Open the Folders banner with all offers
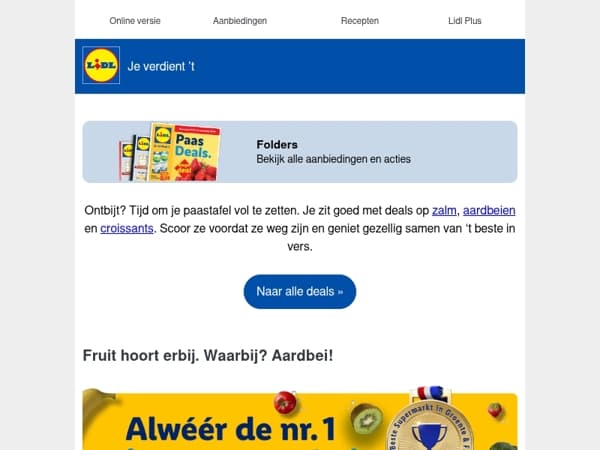Screen dimensions: 600x450 point(300,152)
